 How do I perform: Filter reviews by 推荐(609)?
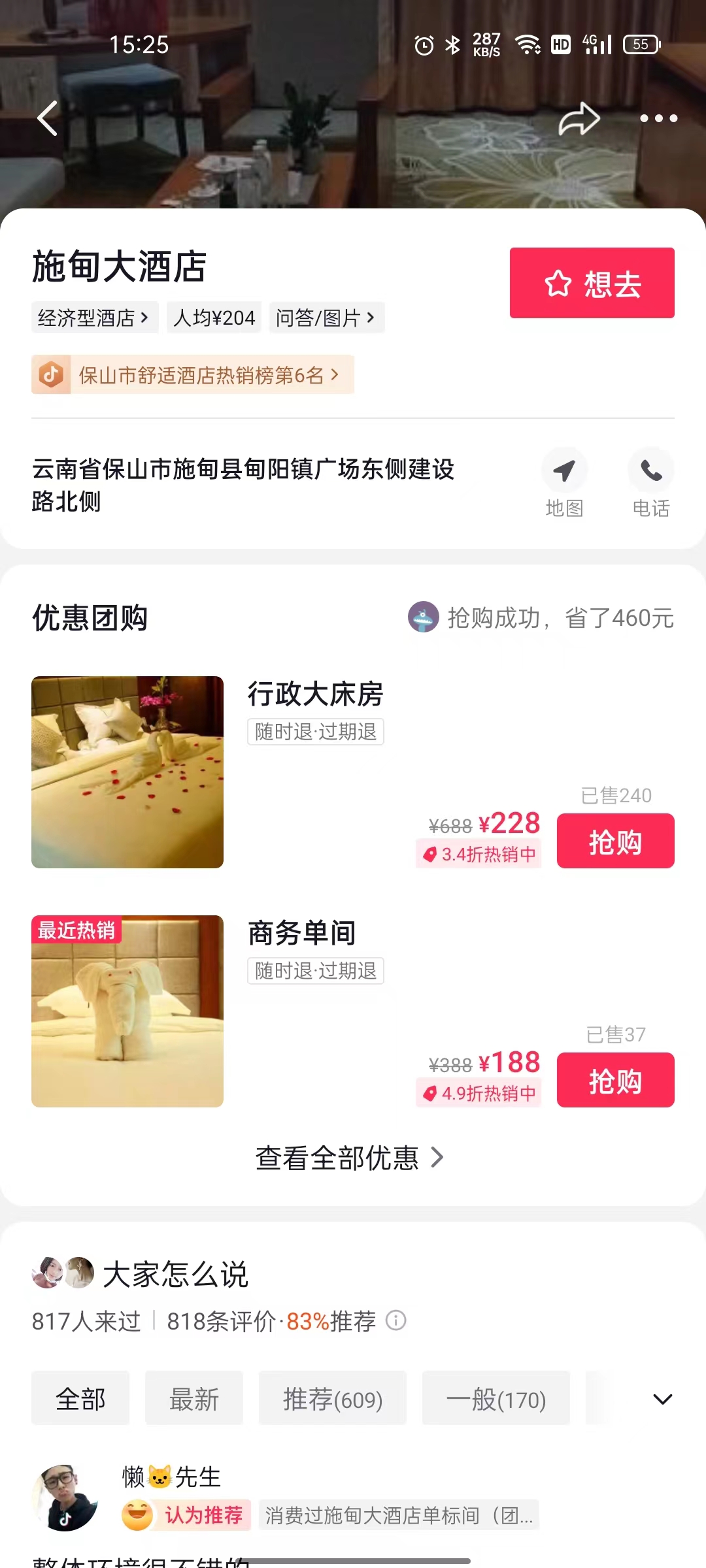point(333,1398)
